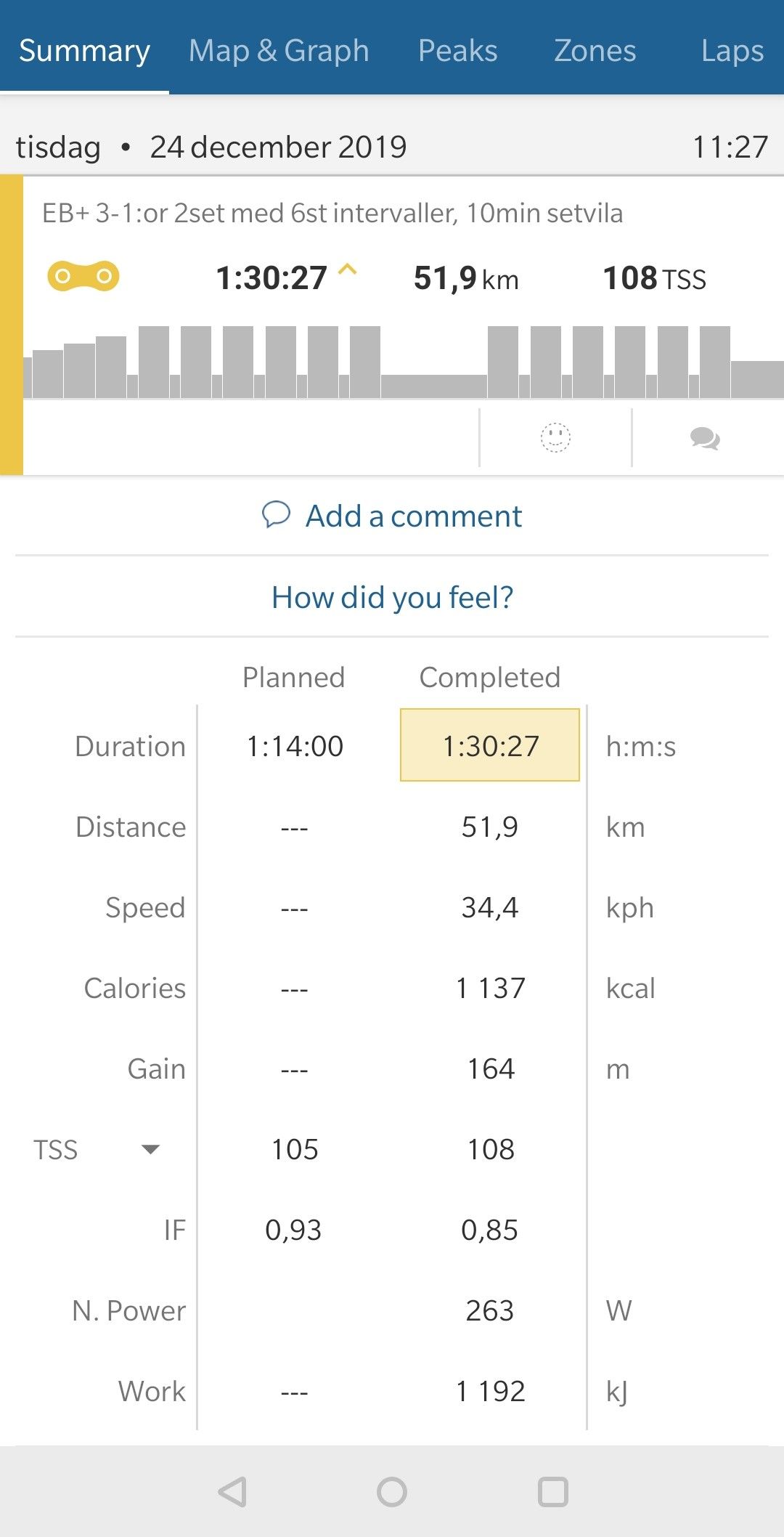Edit the completed duration 1:30:27 field
This screenshot has width=784, height=1537.
(x=490, y=746)
